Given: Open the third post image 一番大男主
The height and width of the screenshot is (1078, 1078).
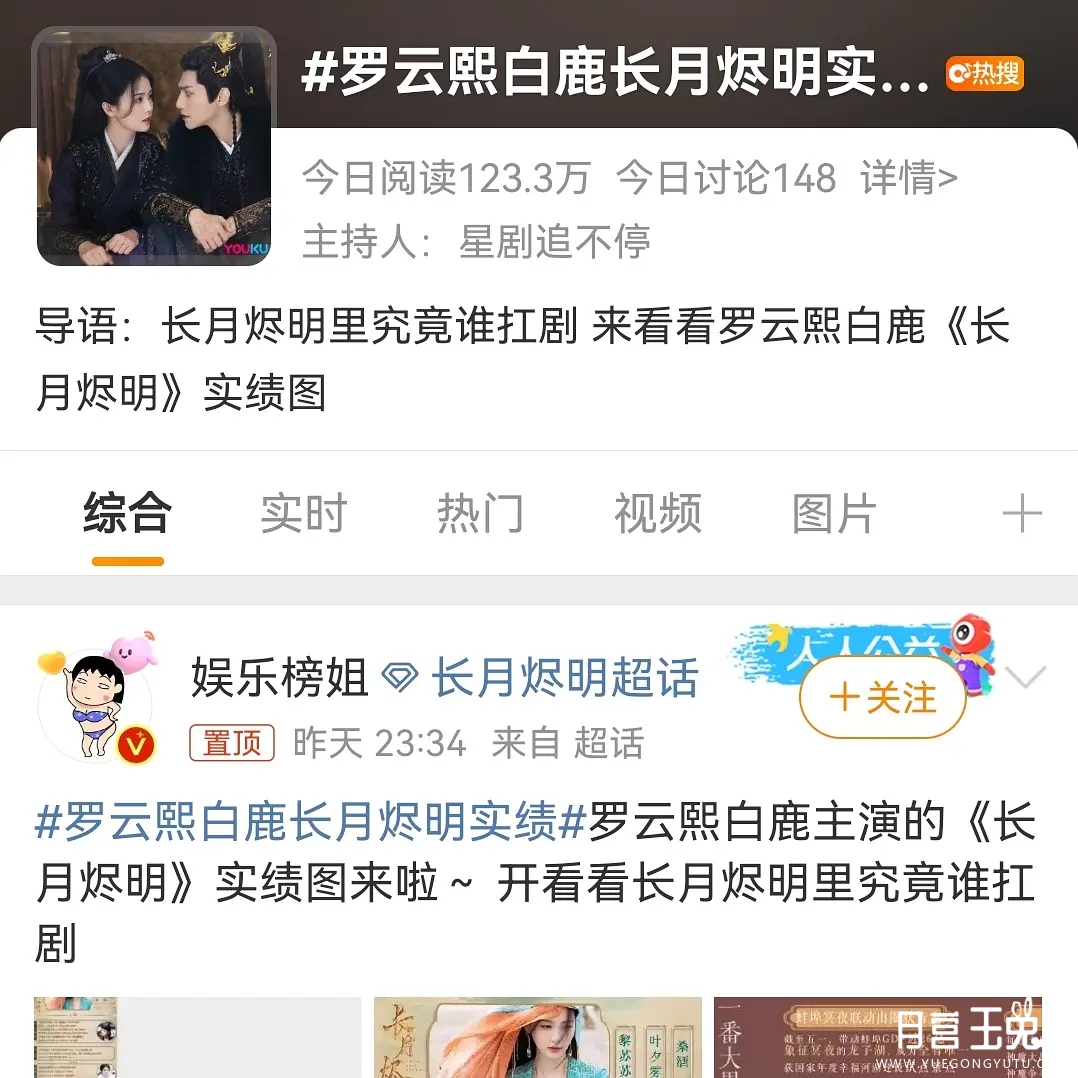Looking at the screenshot, I should click(x=878, y=1036).
